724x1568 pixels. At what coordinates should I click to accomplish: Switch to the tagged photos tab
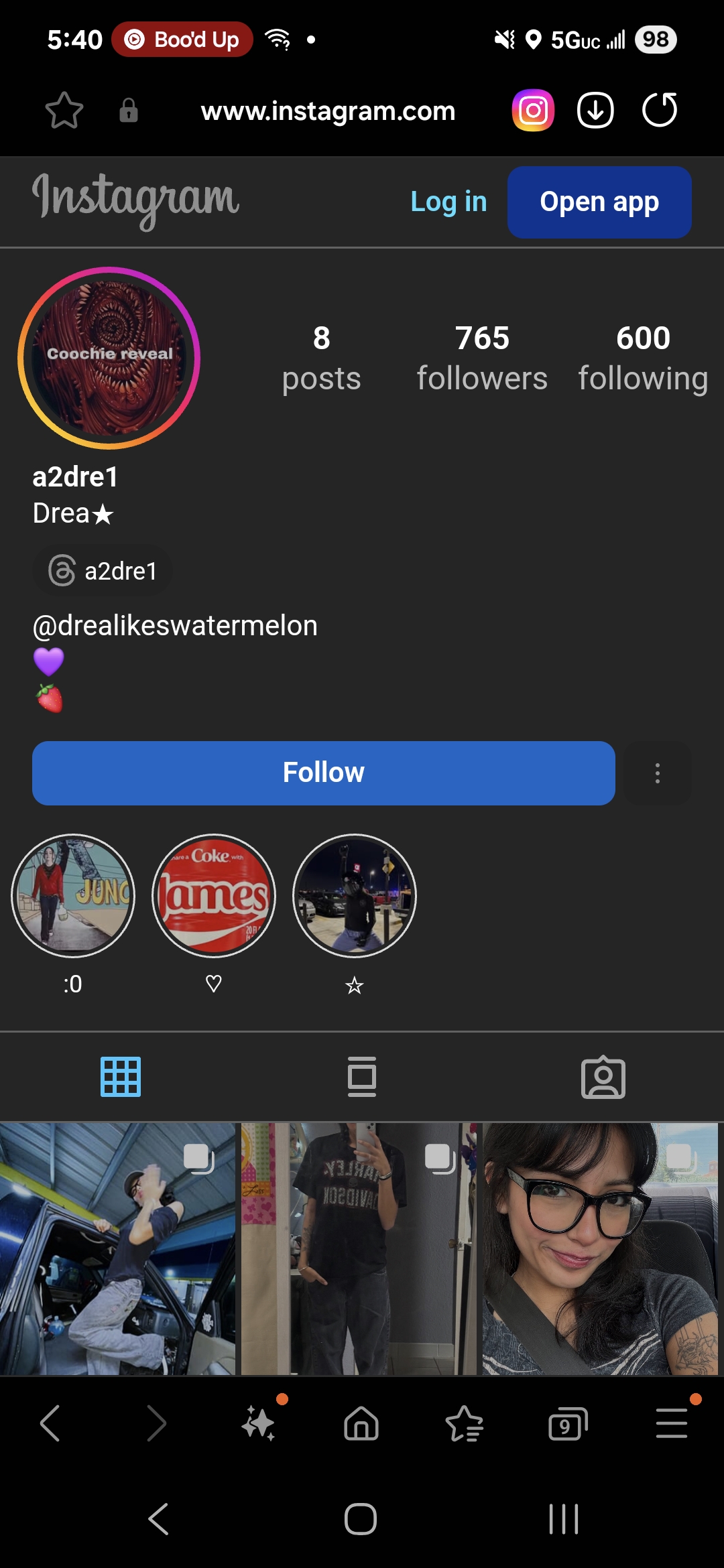coord(603,1077)
